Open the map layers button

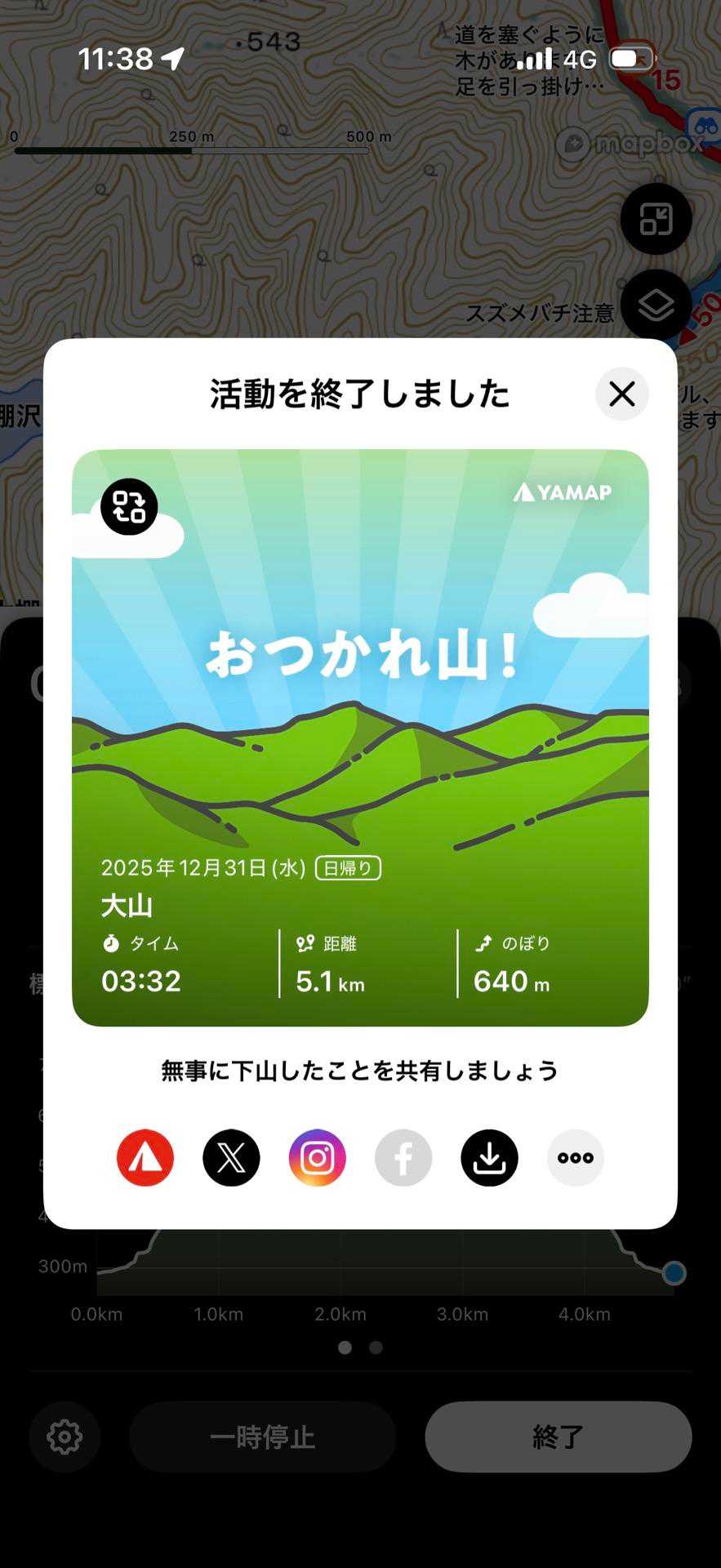click(x=656, y=305)
